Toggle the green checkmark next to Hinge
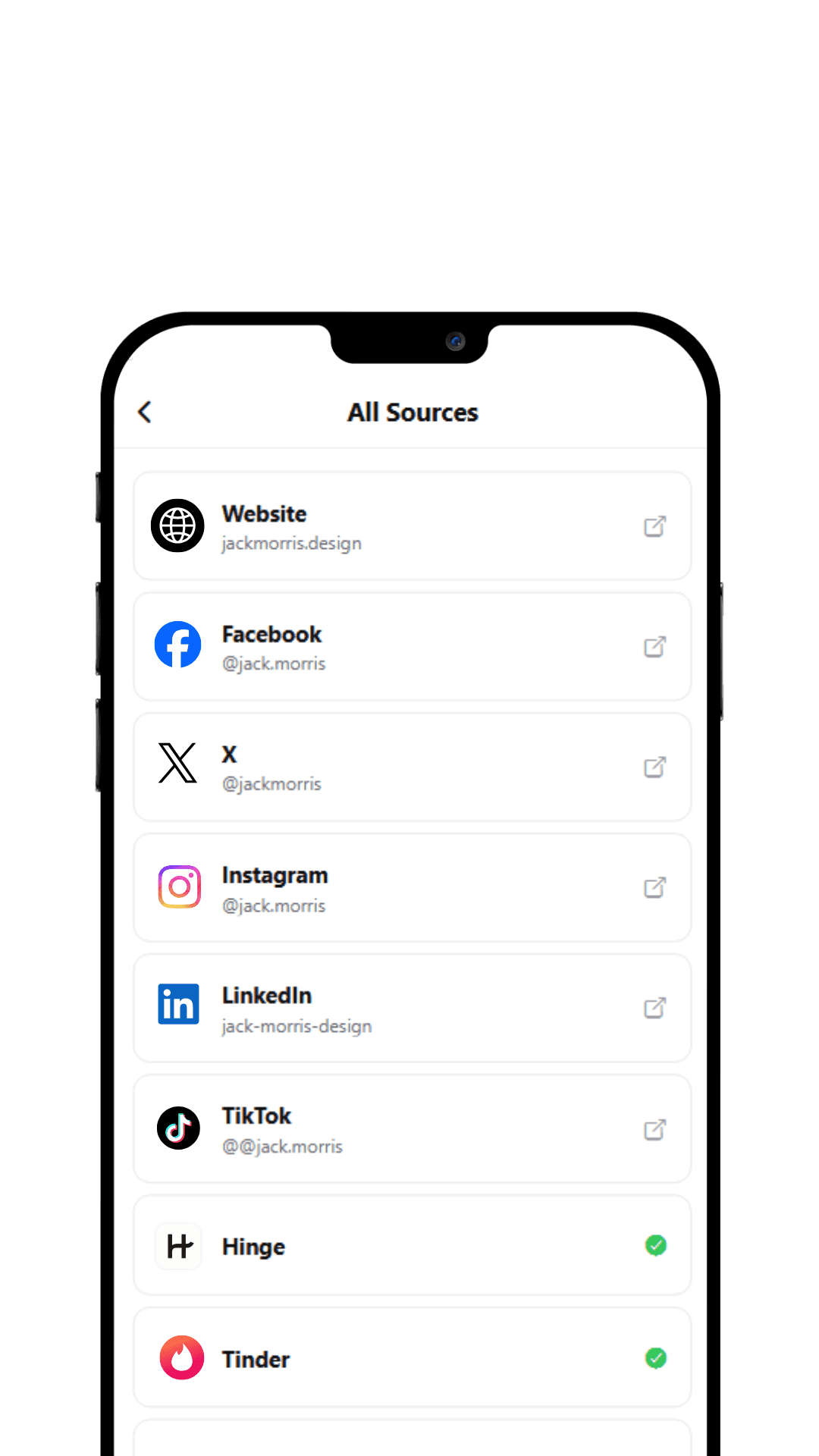 click(655, 1244)
